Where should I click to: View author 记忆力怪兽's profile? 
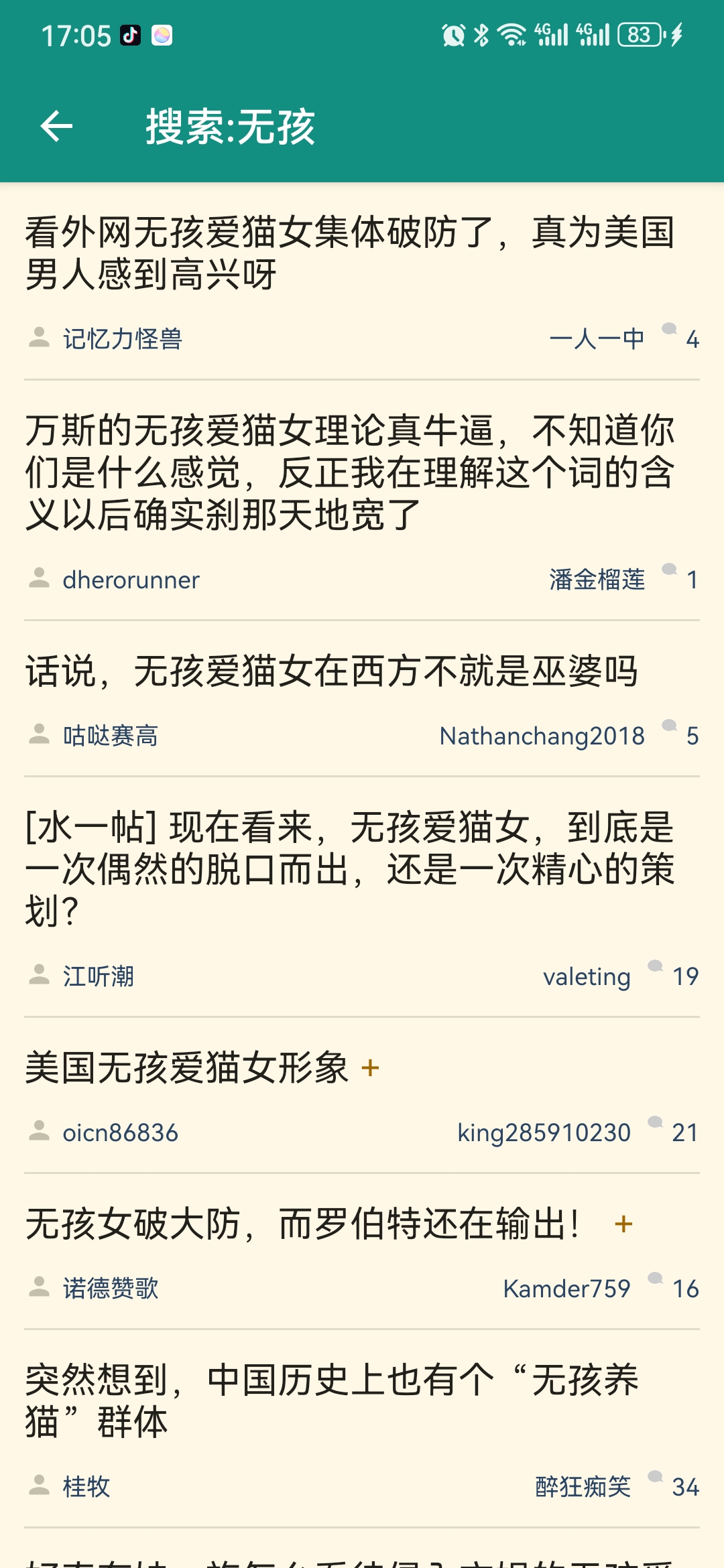tap(122, 339)
